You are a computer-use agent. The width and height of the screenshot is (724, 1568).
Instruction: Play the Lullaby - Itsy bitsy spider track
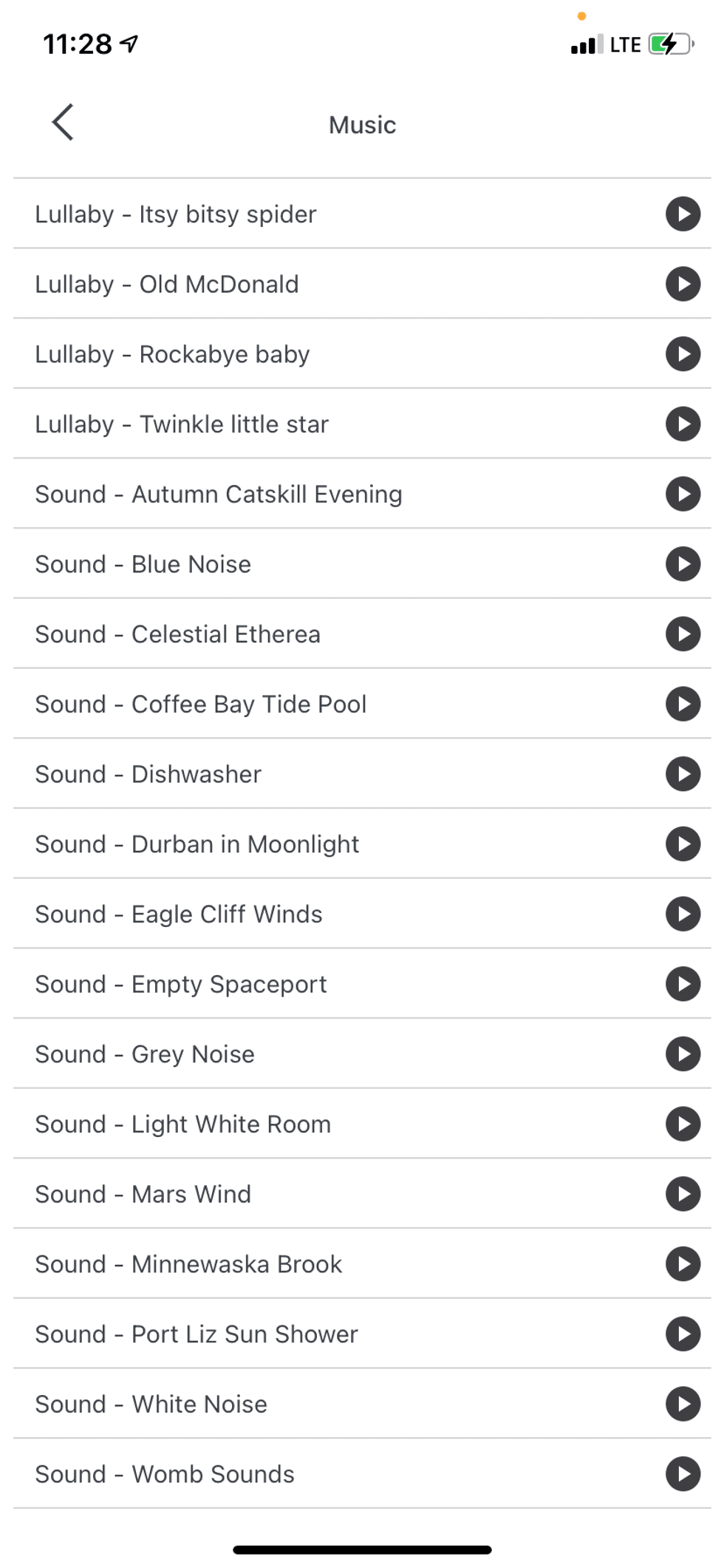pos(683,214)
